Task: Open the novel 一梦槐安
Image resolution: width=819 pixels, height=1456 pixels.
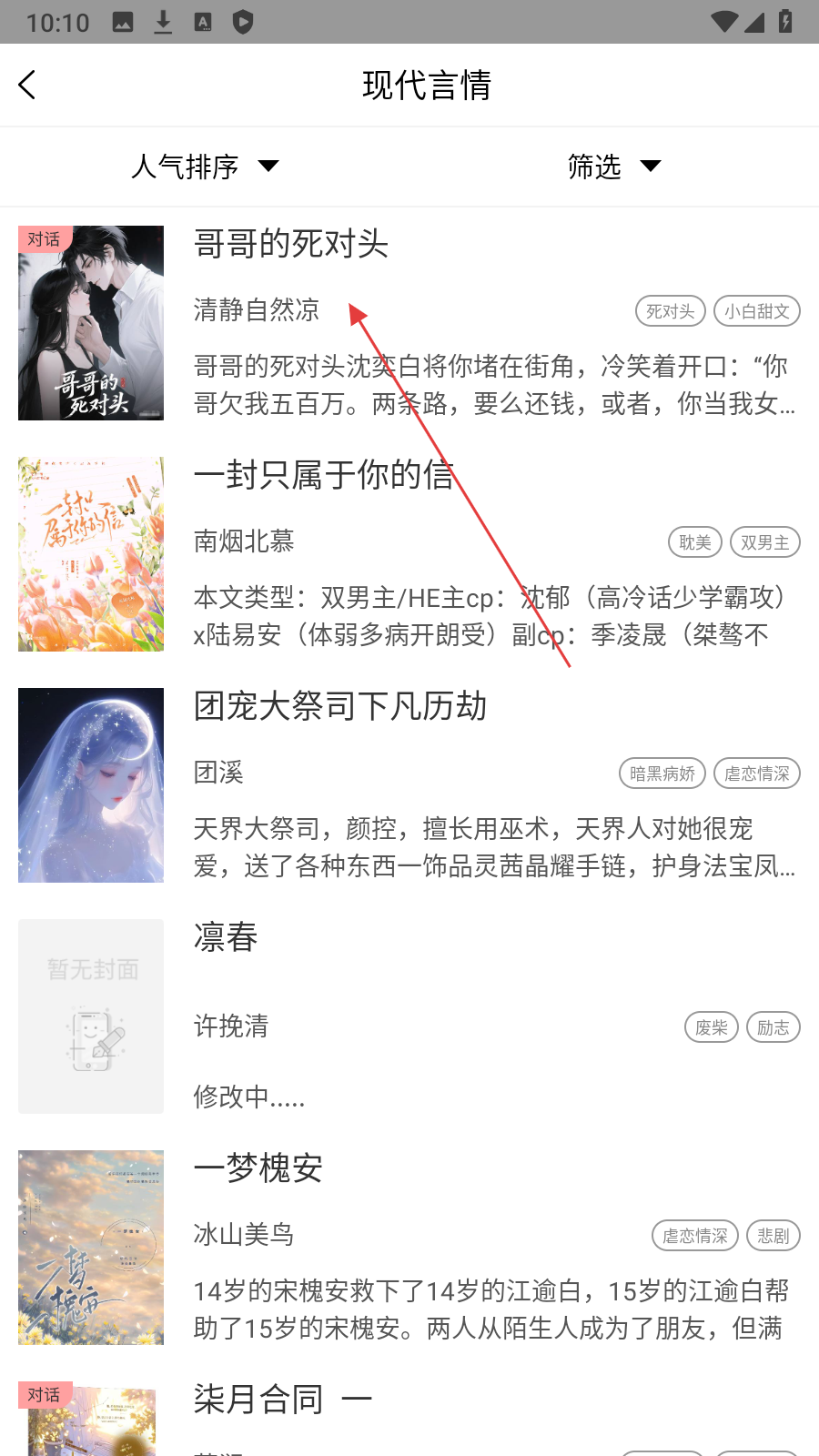Action: tap(258, 1168)
